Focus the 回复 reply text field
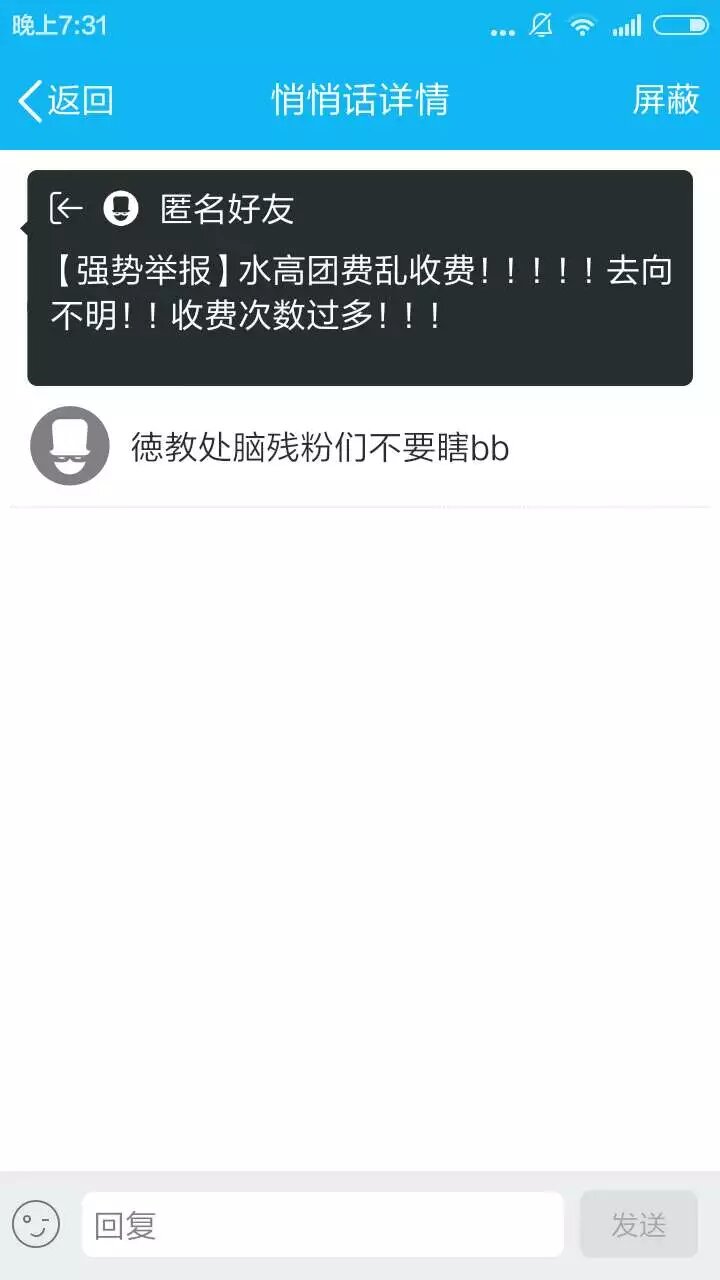Viewport: 720px width, 1280px height. [x=322, y=1224]
